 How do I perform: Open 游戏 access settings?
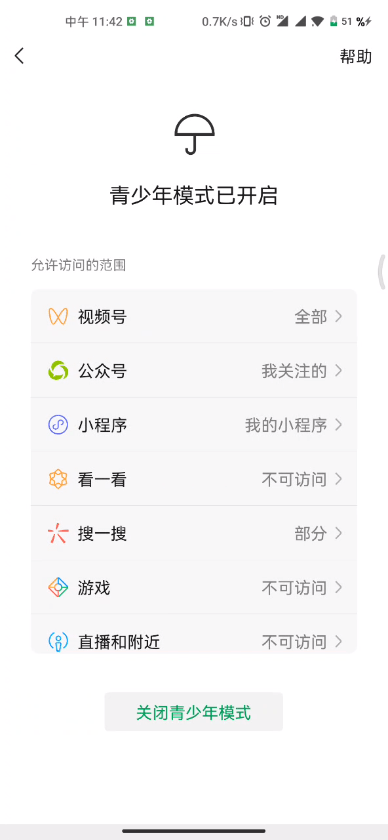193,588
